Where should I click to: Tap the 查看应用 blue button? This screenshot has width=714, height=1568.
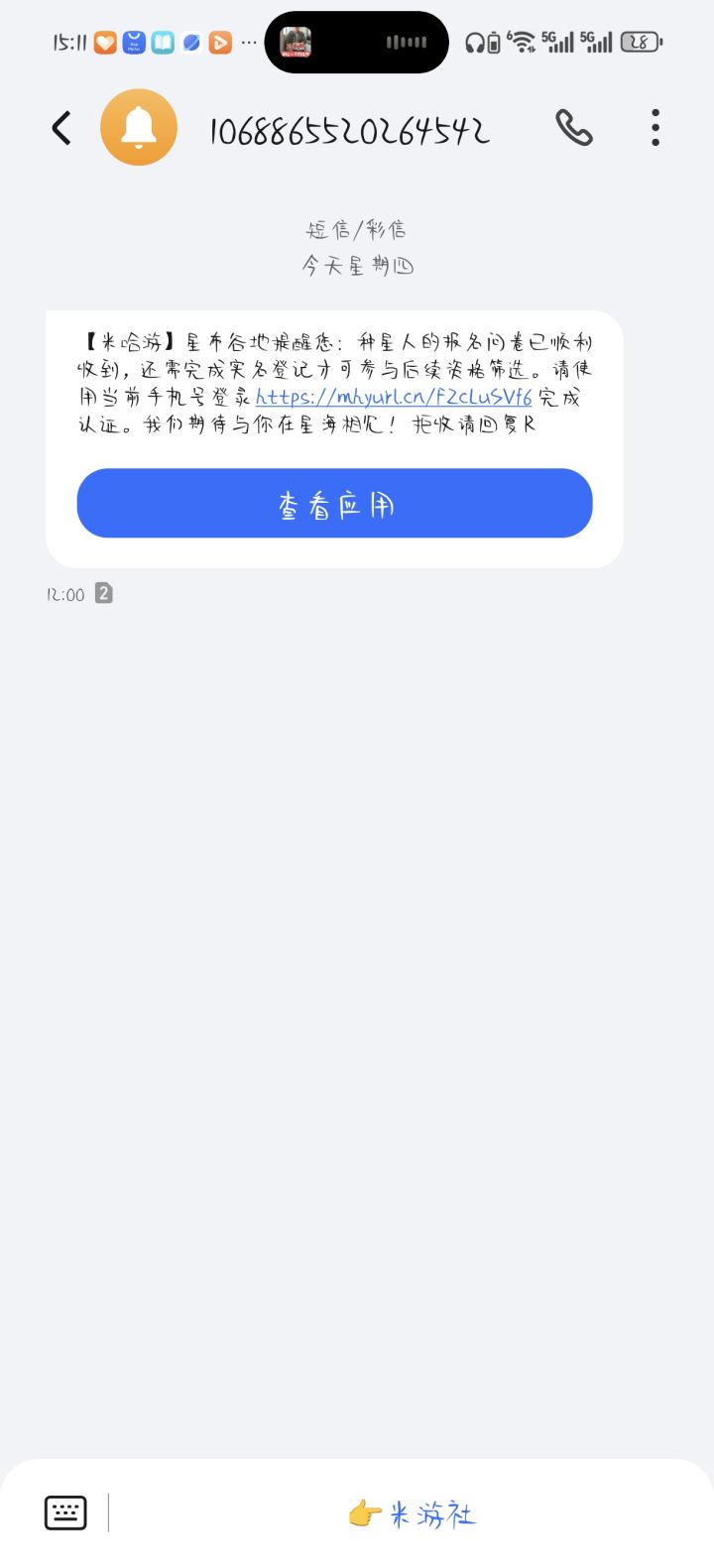click(x=334, y=503)
